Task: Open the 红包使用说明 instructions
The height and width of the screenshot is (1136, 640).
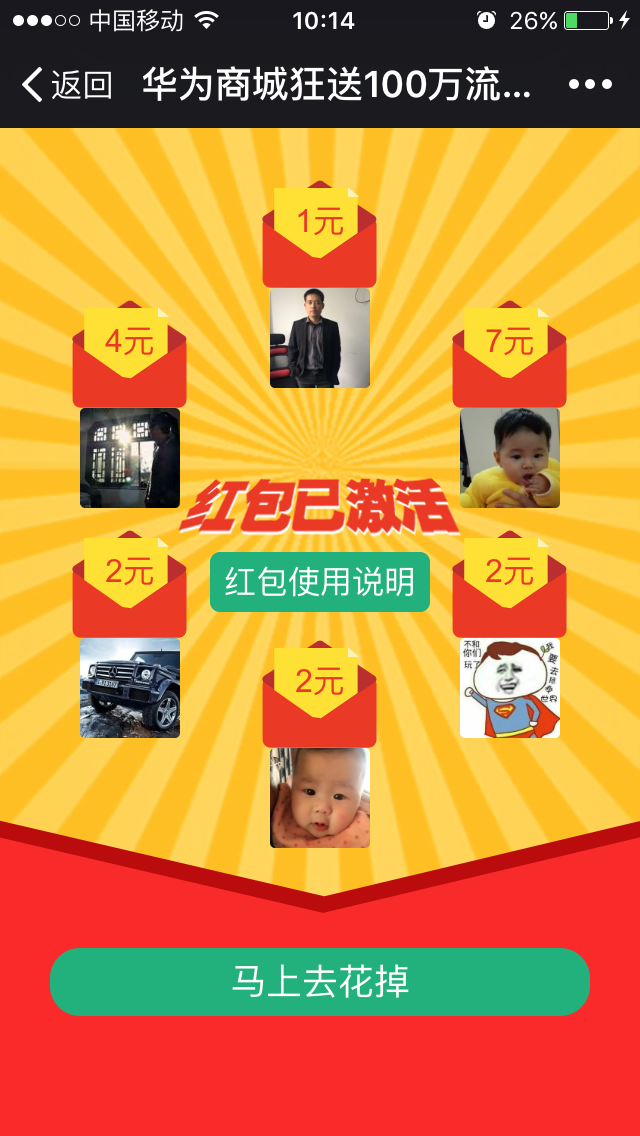Action: (x=320, y=582)
